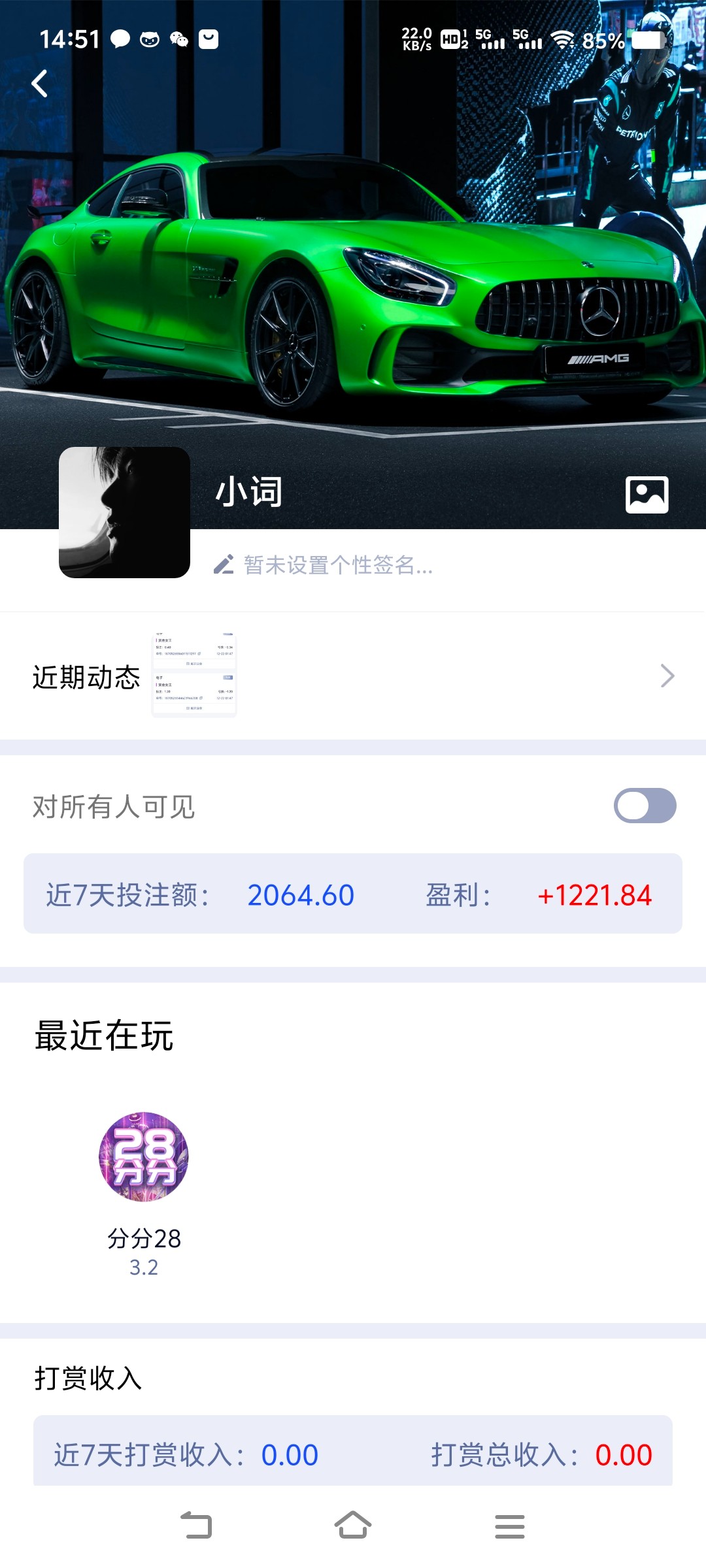706x1568 pixels.
Task: Edit the personal signature field
Action: coord(324,564)
